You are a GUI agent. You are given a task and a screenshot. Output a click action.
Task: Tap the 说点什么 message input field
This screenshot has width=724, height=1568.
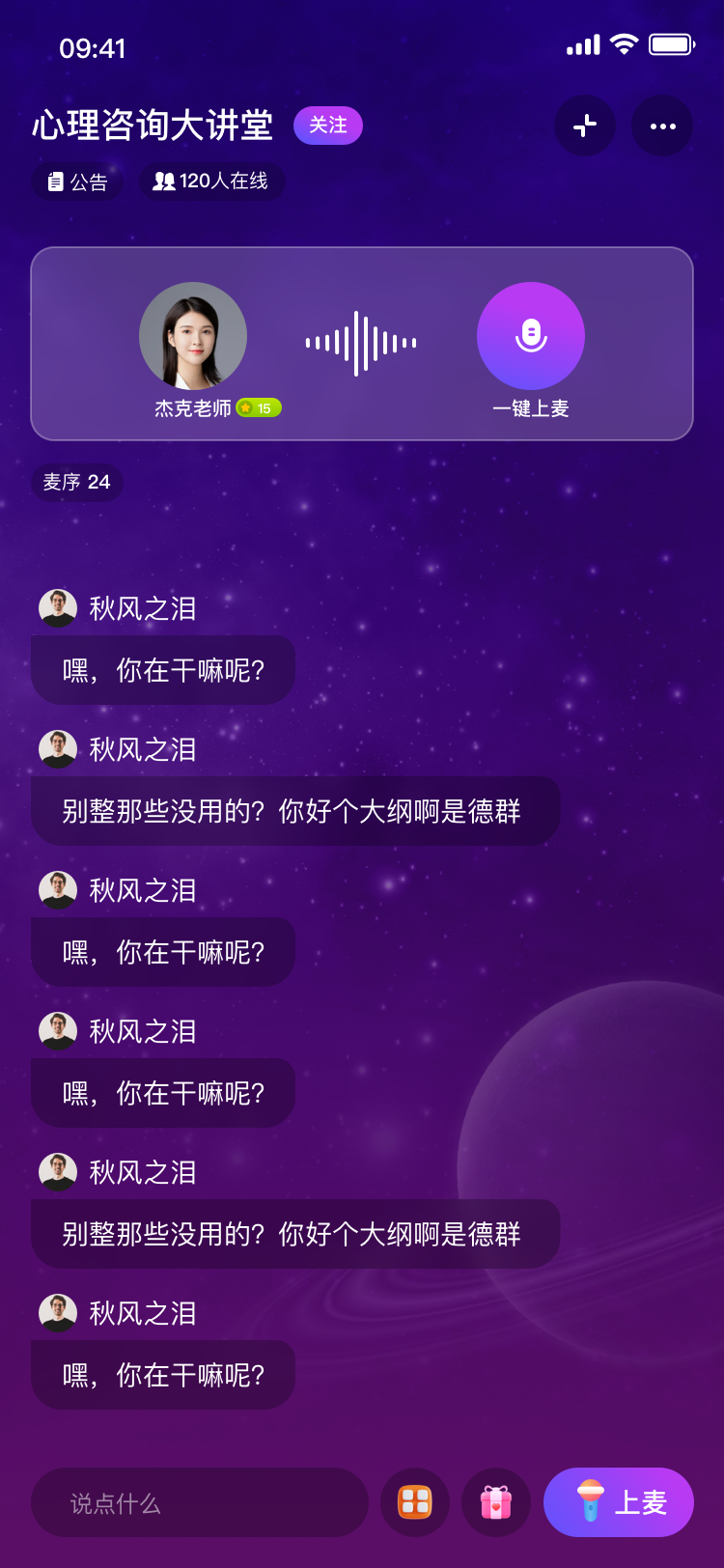(x=200, y=1502)
